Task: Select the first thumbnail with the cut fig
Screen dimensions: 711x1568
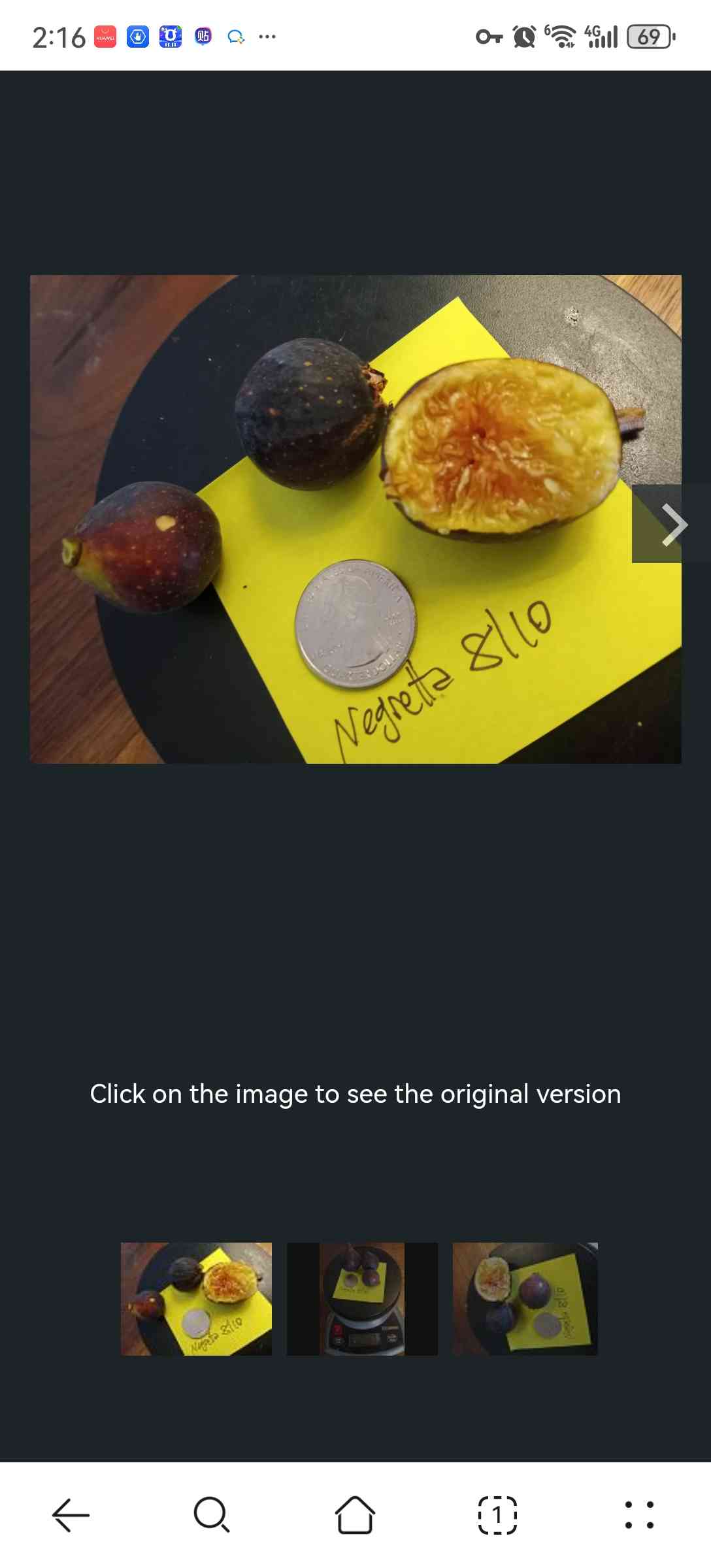Action: 196,1299
